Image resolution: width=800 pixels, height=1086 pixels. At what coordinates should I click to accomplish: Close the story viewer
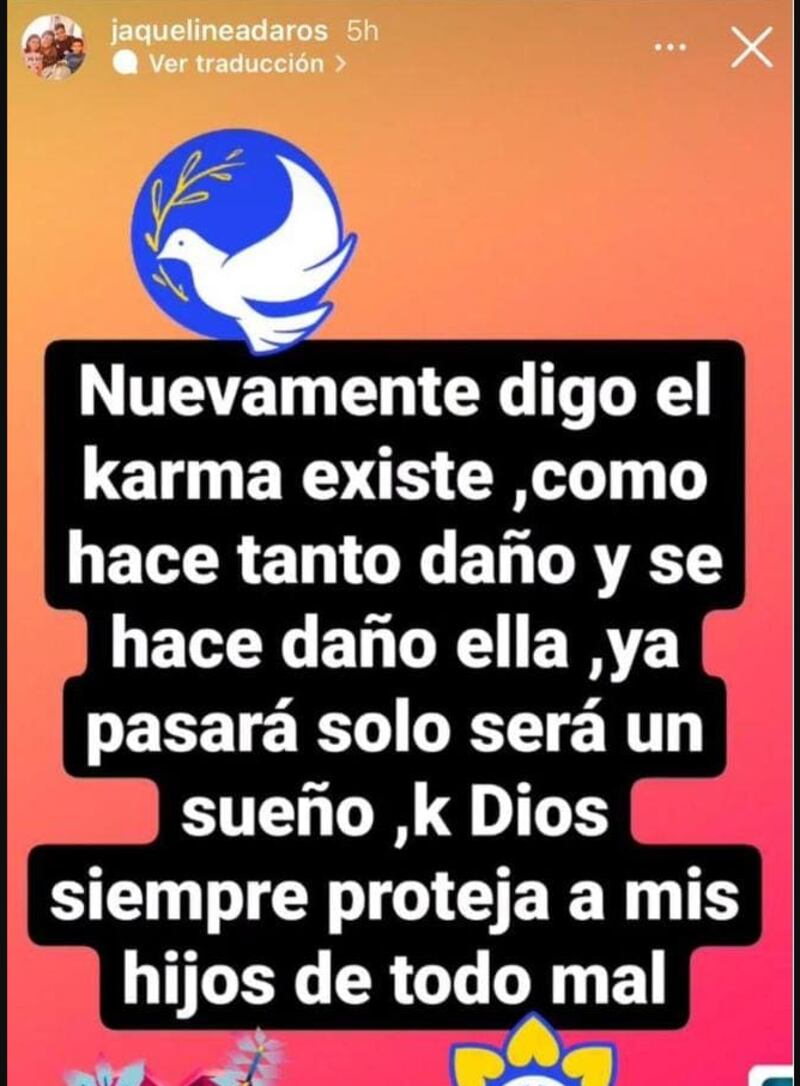coord(752,47)
